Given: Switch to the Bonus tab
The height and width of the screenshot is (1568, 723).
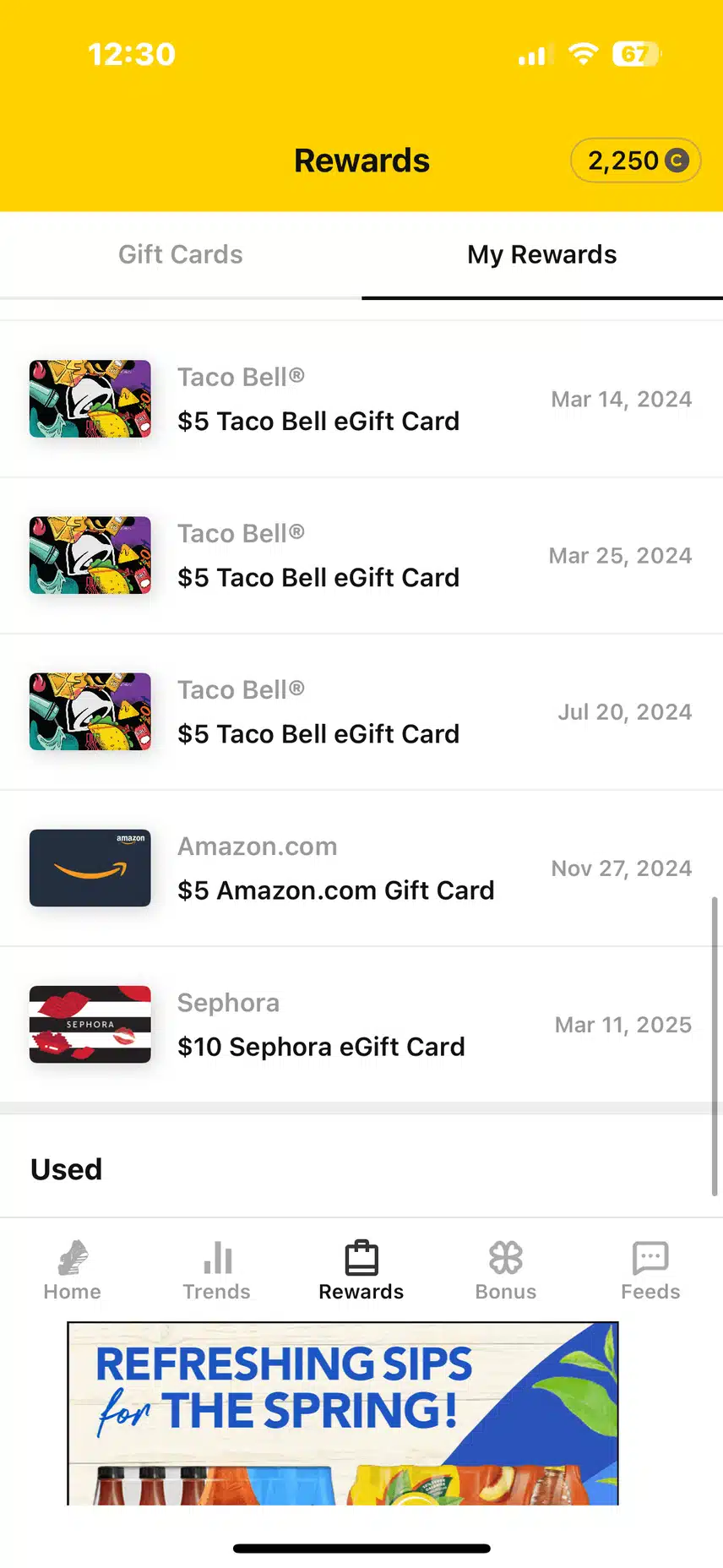Looking at the screenshot, I should (506, 1270).
